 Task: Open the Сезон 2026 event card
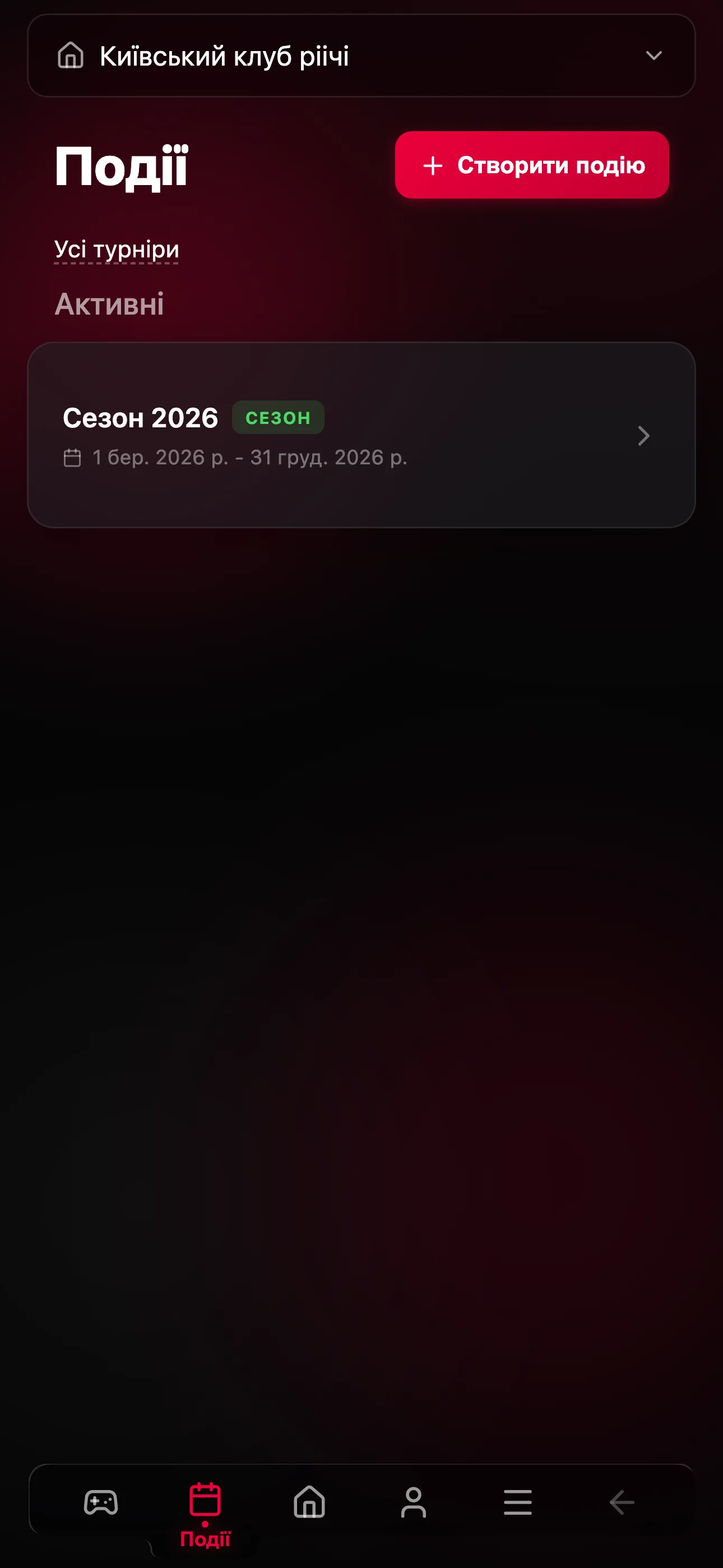click(x=361, y=435)
